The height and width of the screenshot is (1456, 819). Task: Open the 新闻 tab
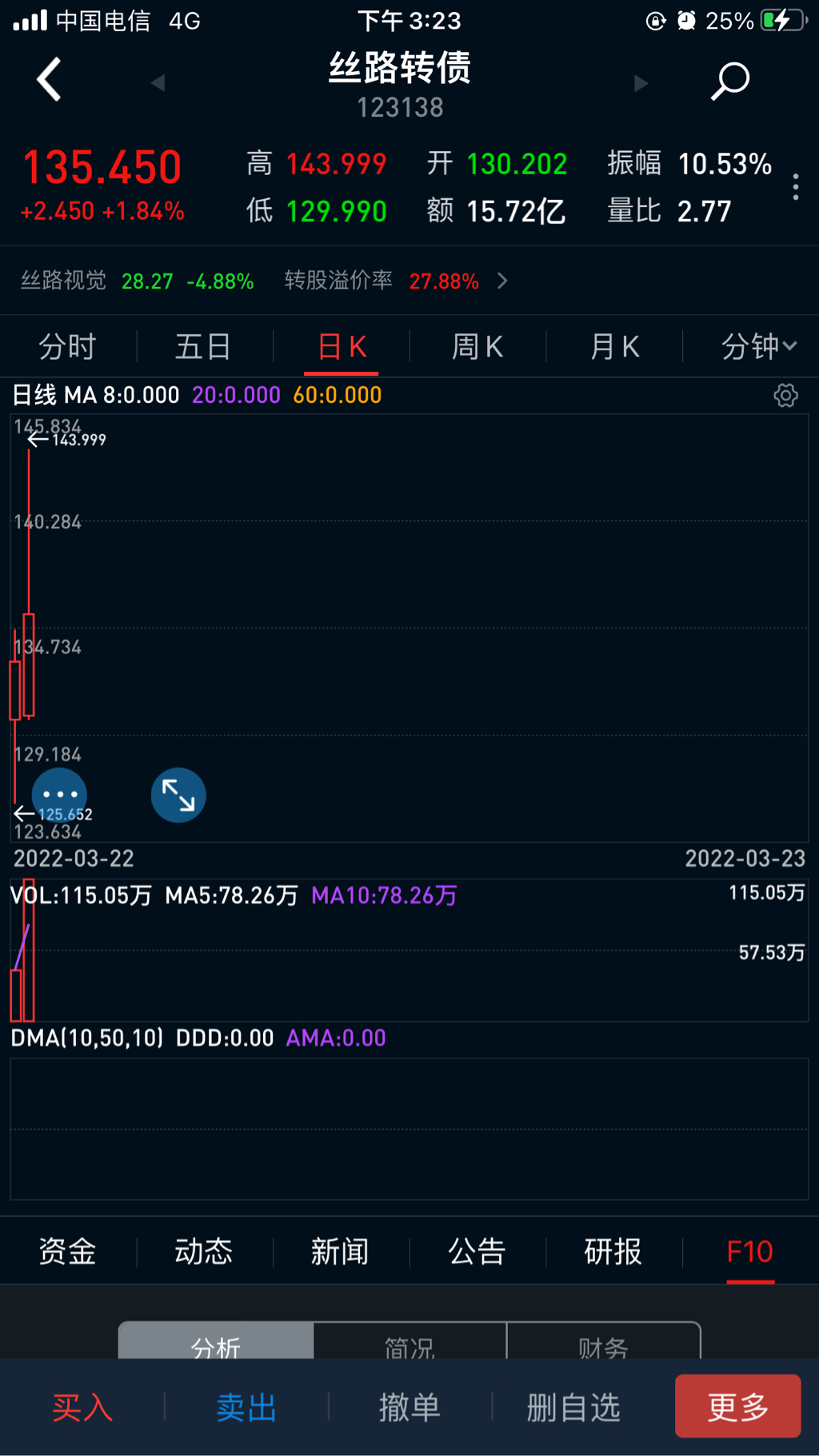(x=340, y=1251)
